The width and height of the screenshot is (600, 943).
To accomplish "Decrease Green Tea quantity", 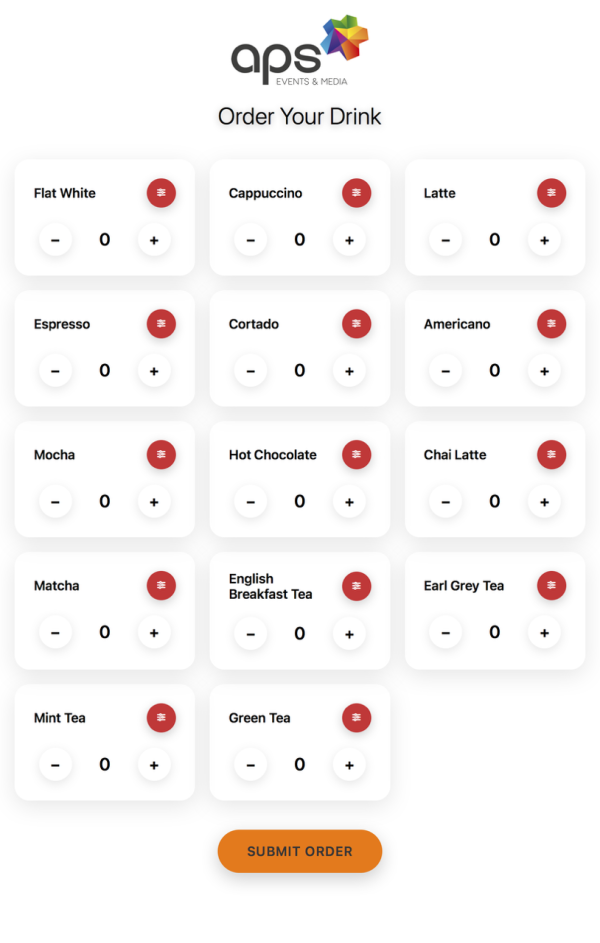I will coord(250,765).
